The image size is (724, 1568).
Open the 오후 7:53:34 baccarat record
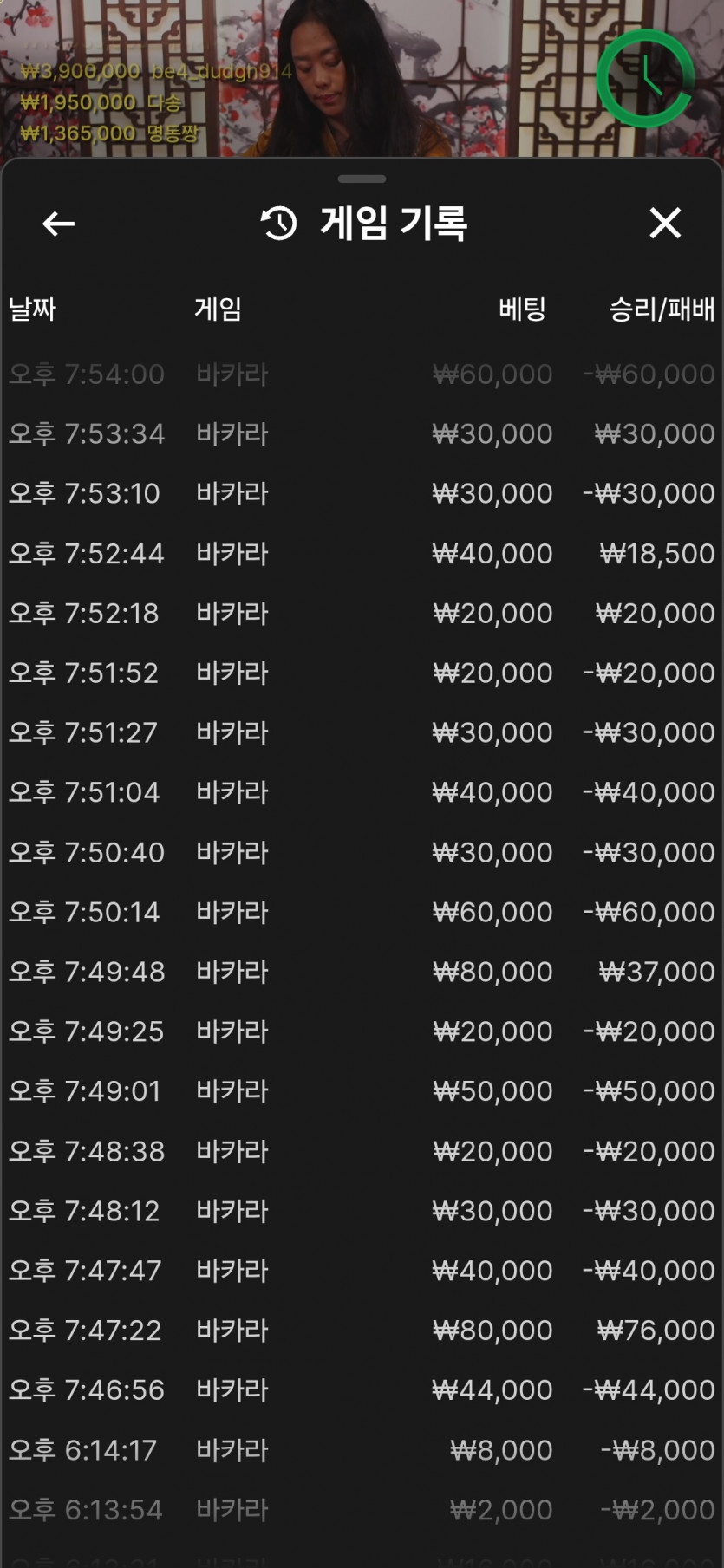pyautogui.click(x=362, y=433)
